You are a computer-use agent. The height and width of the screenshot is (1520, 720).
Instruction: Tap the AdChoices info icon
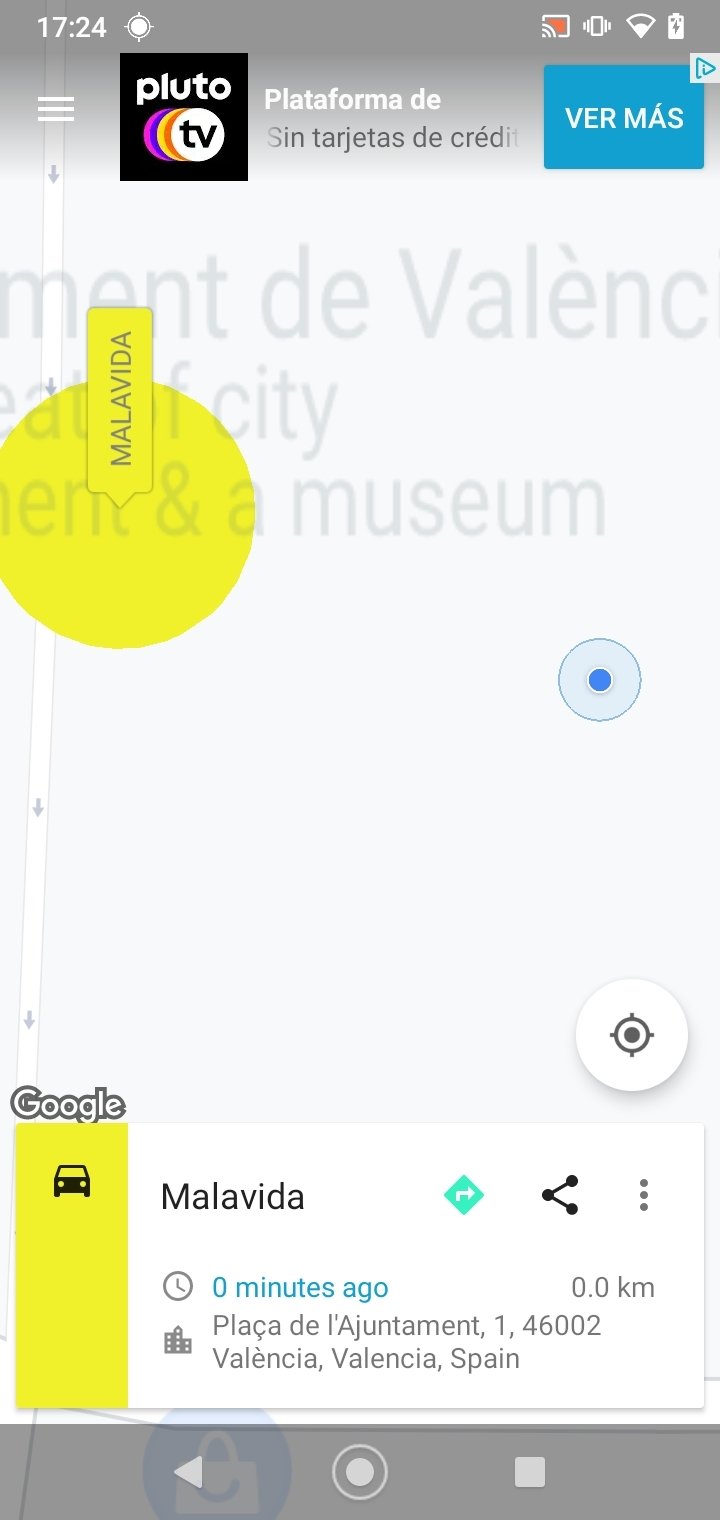(705, 68)
